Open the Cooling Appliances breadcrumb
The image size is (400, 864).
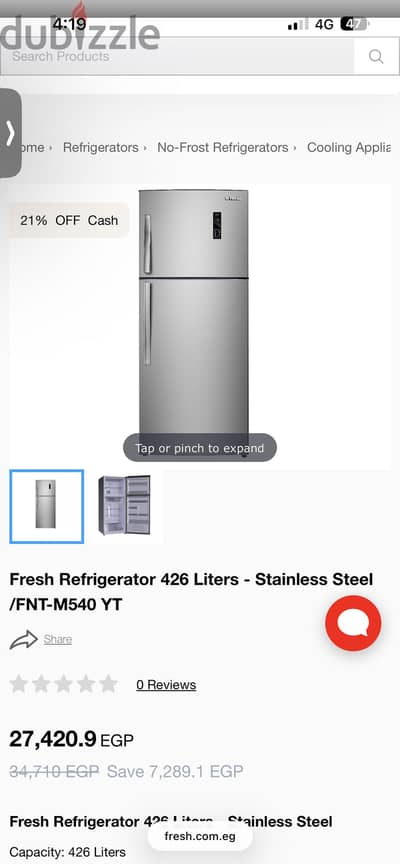349,148
